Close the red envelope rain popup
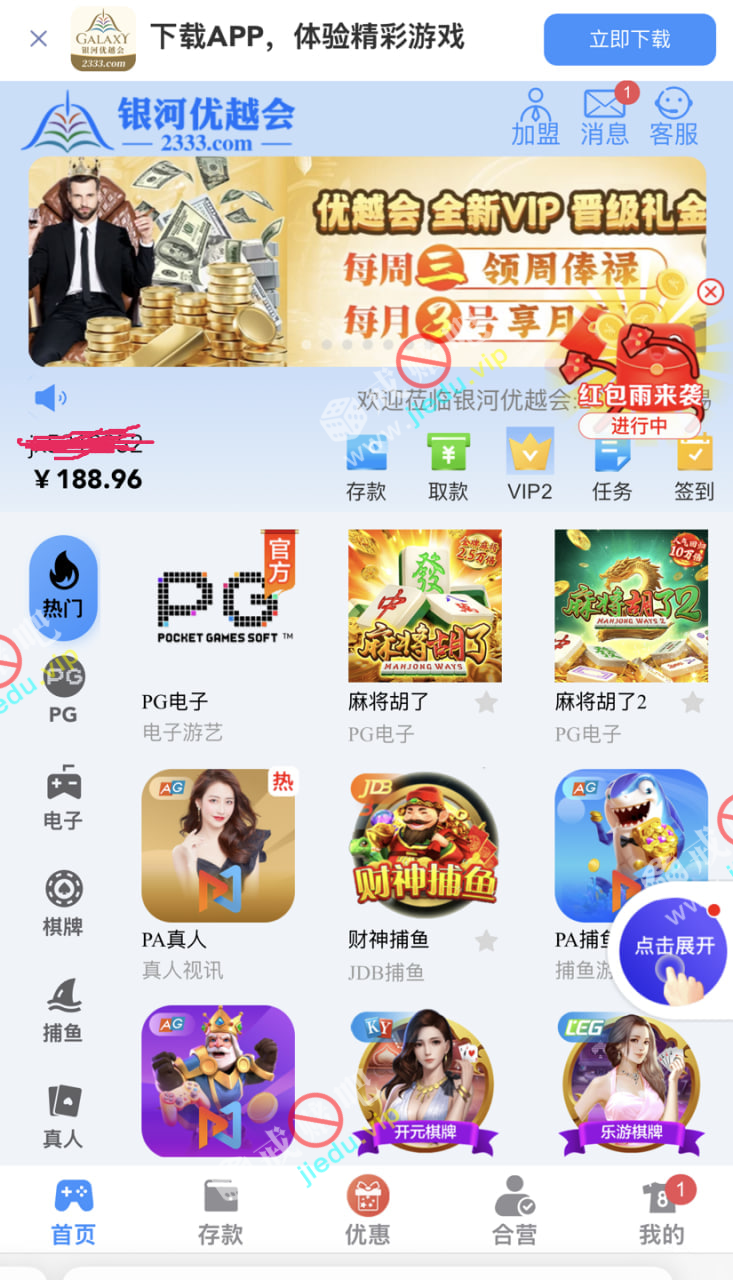This screenshot has width=733, height=1280. pos(710,292)
